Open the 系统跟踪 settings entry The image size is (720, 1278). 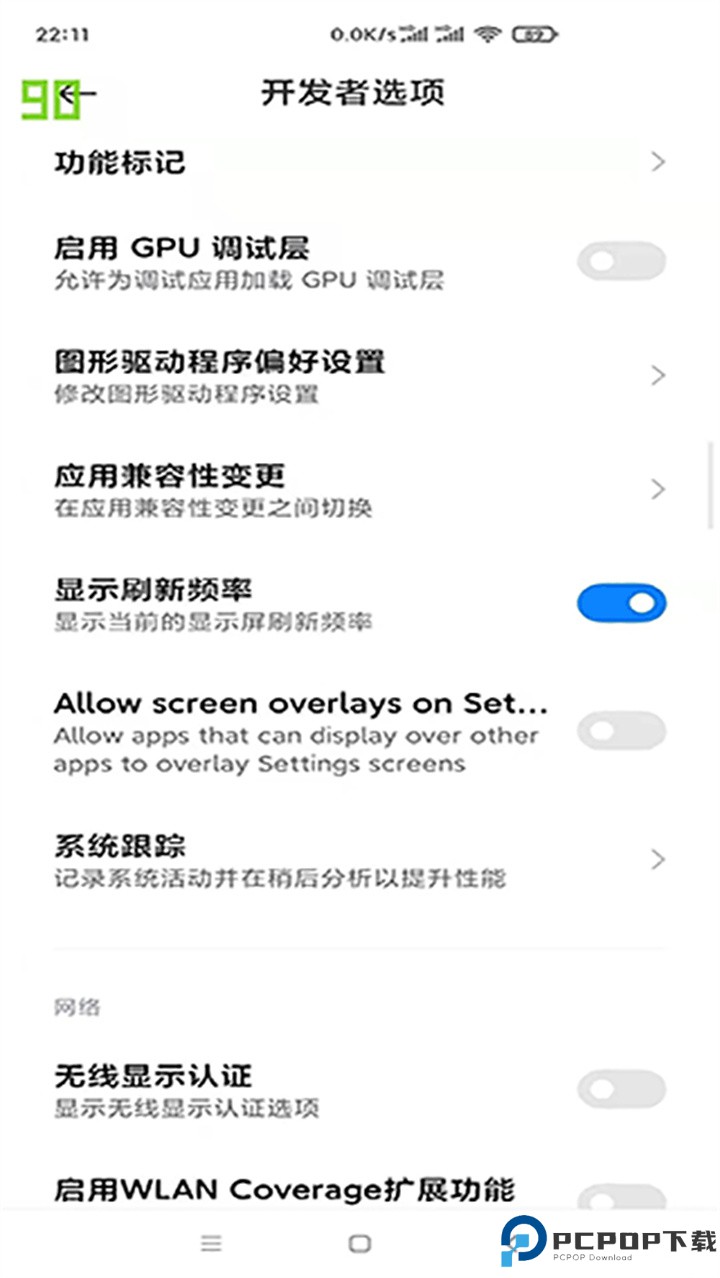[x=657, y=859]
